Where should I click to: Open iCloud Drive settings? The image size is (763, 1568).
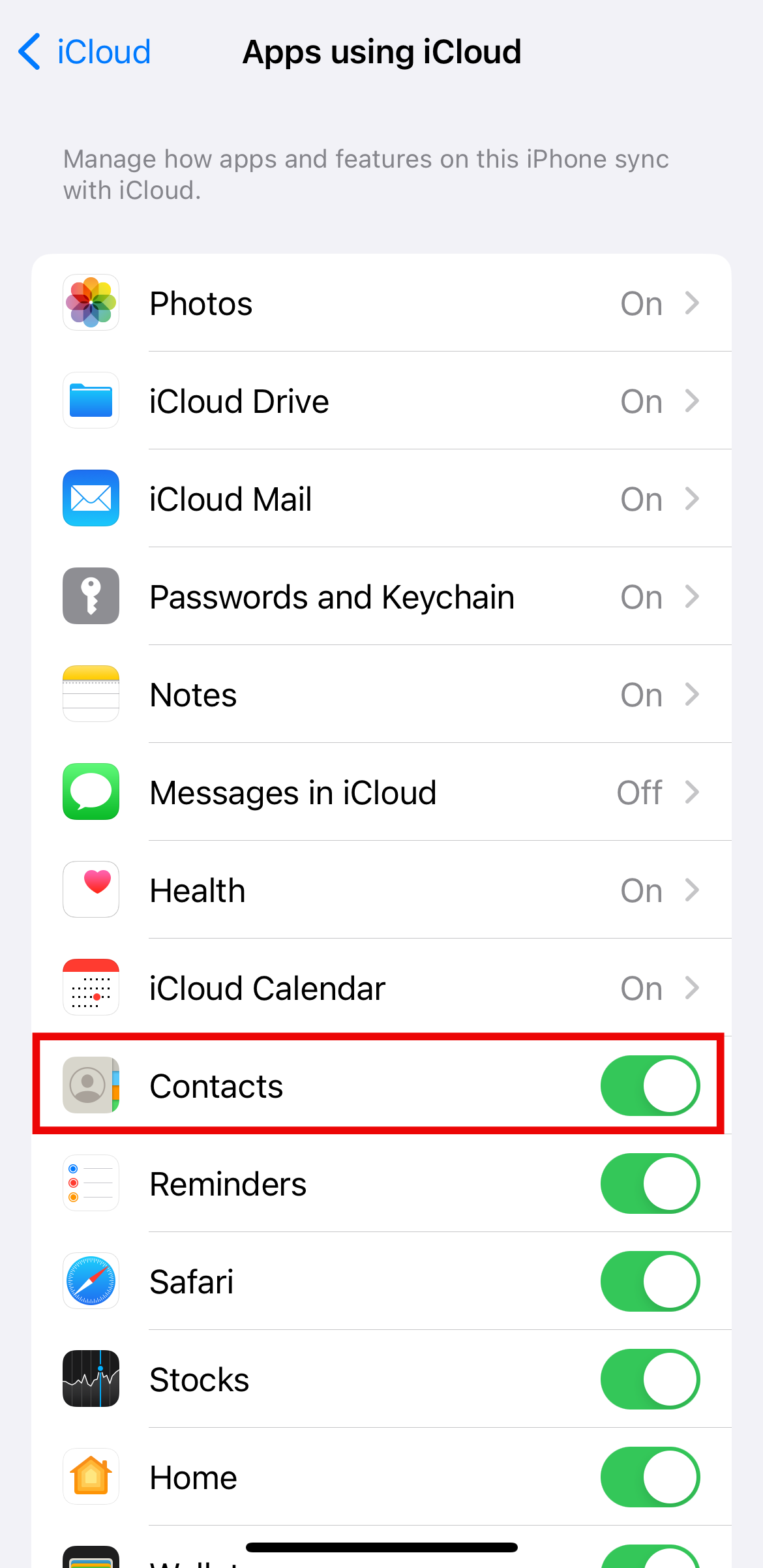point(381,401)
